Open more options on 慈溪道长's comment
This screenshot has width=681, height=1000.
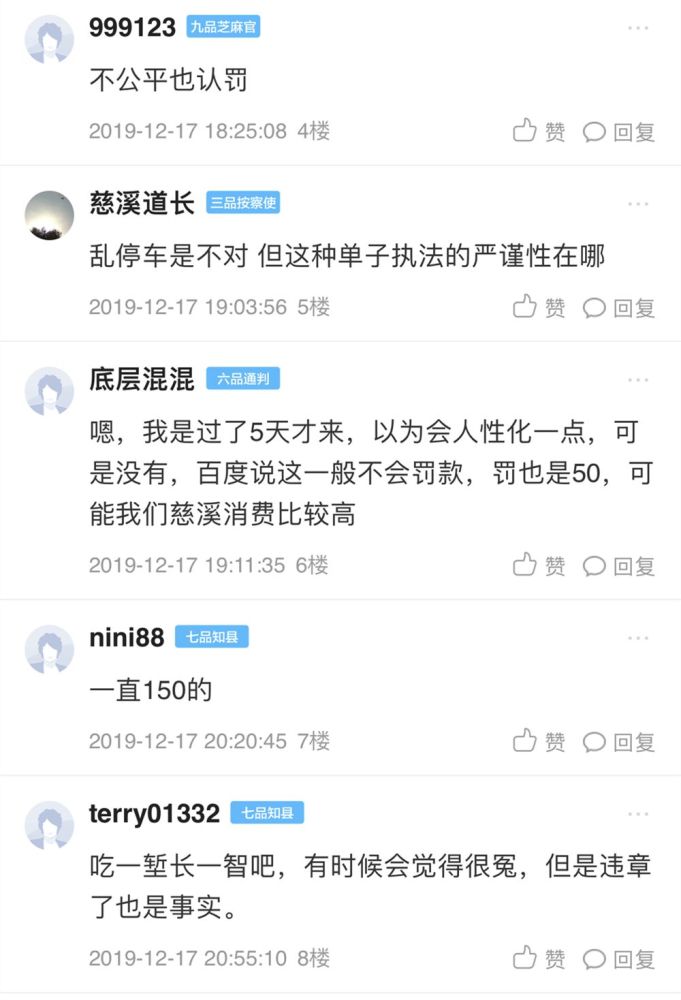(x=638, y=204)
